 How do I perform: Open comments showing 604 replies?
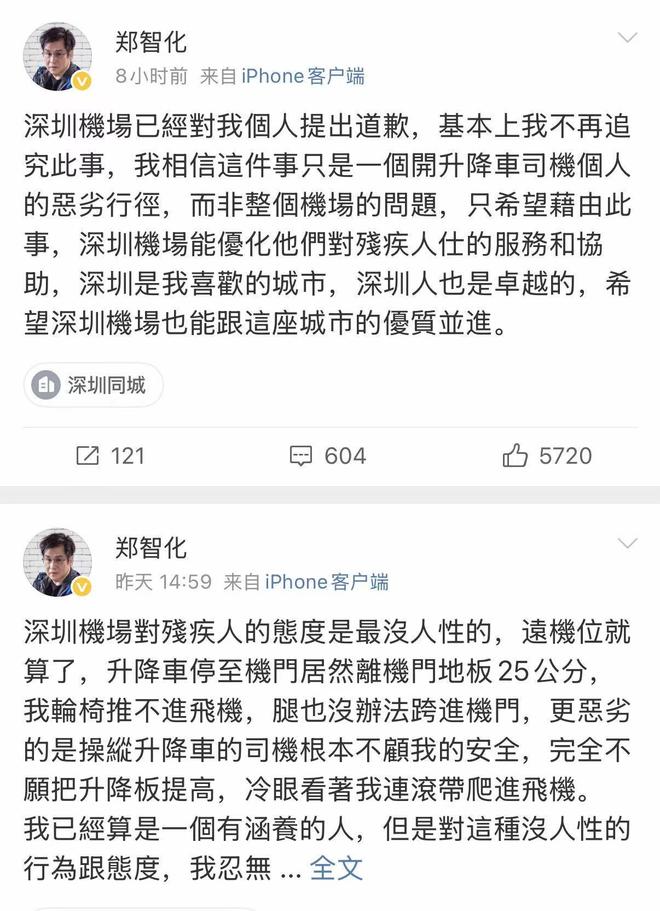328,456
